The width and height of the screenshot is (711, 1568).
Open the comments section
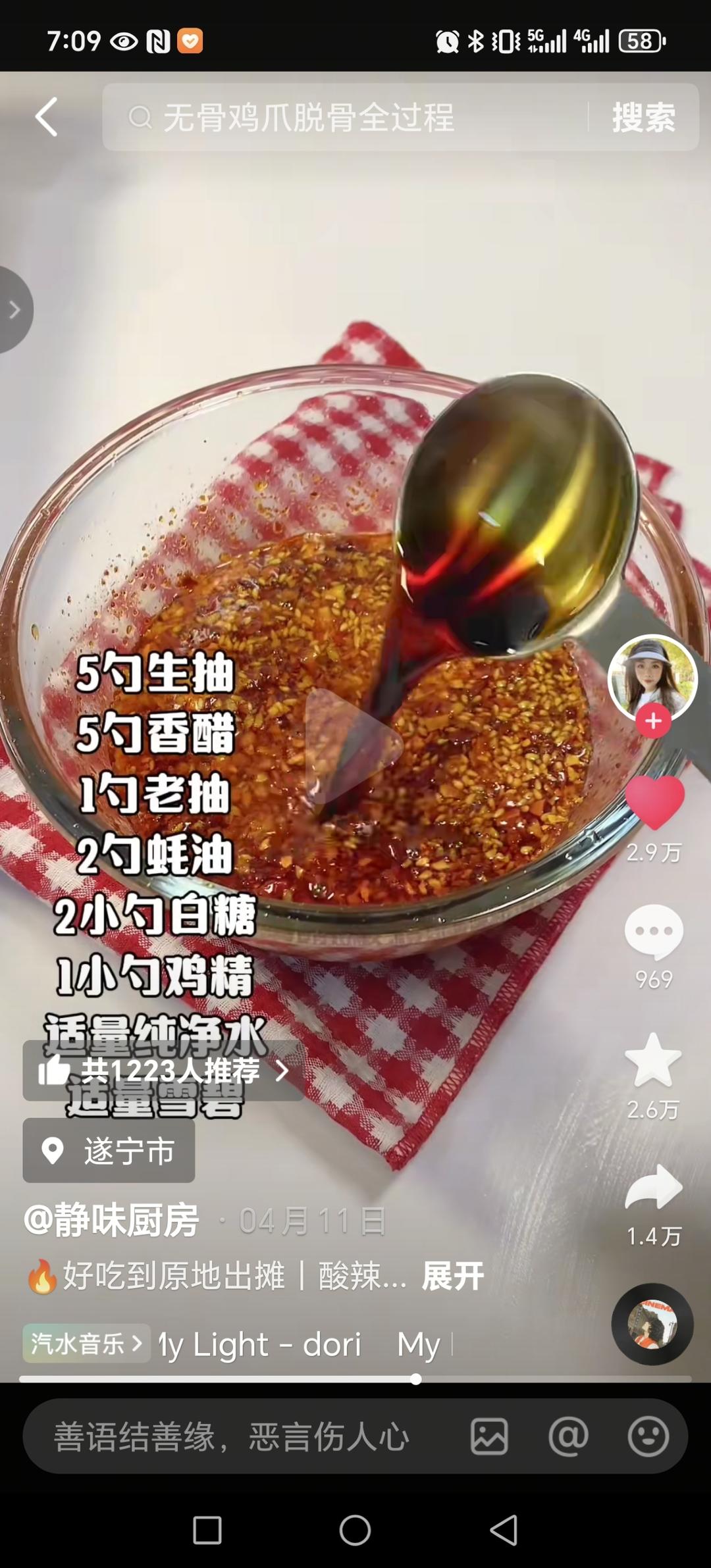point(654,931)
